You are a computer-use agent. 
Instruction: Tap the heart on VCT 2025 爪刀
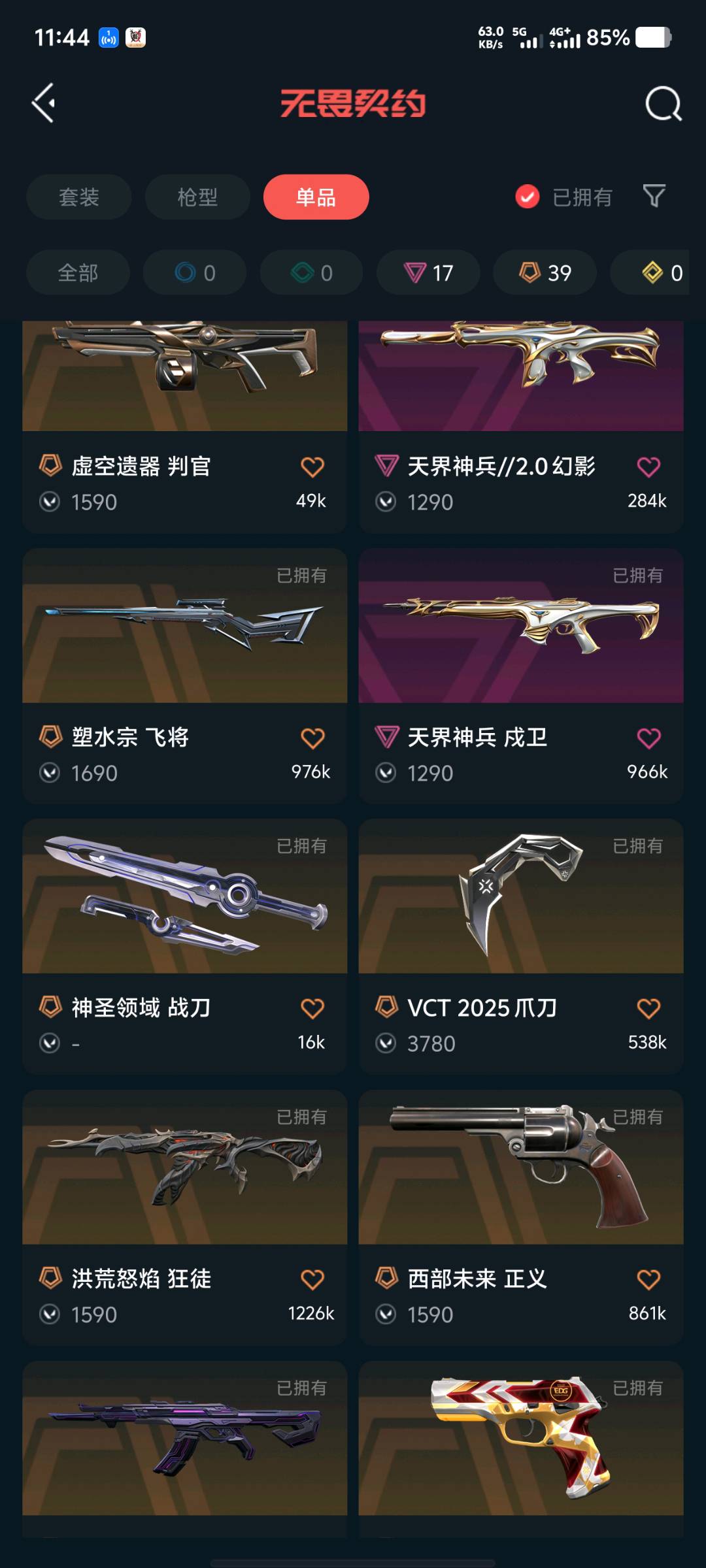(x=648, y=1009)
